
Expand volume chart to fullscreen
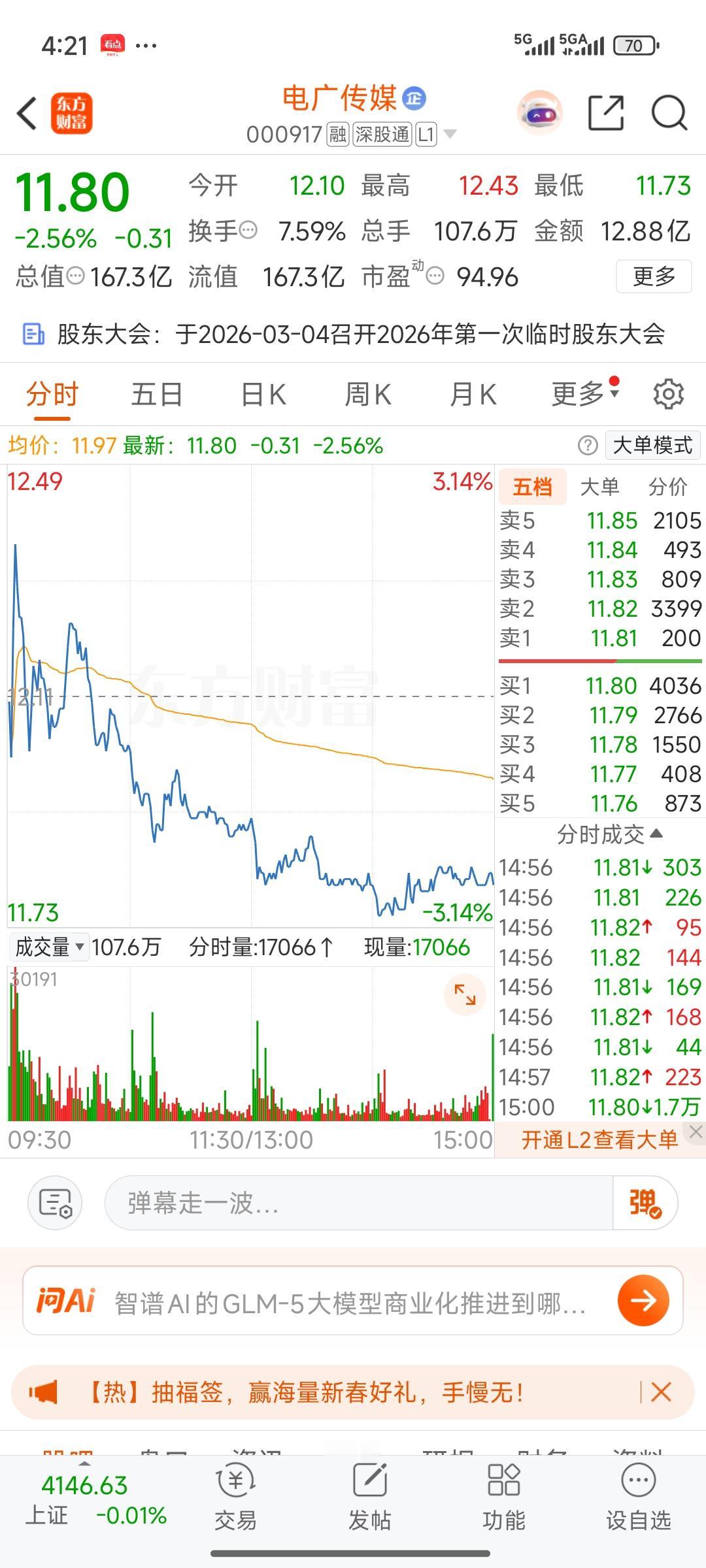pyautogui.click(x=464, y=995)
